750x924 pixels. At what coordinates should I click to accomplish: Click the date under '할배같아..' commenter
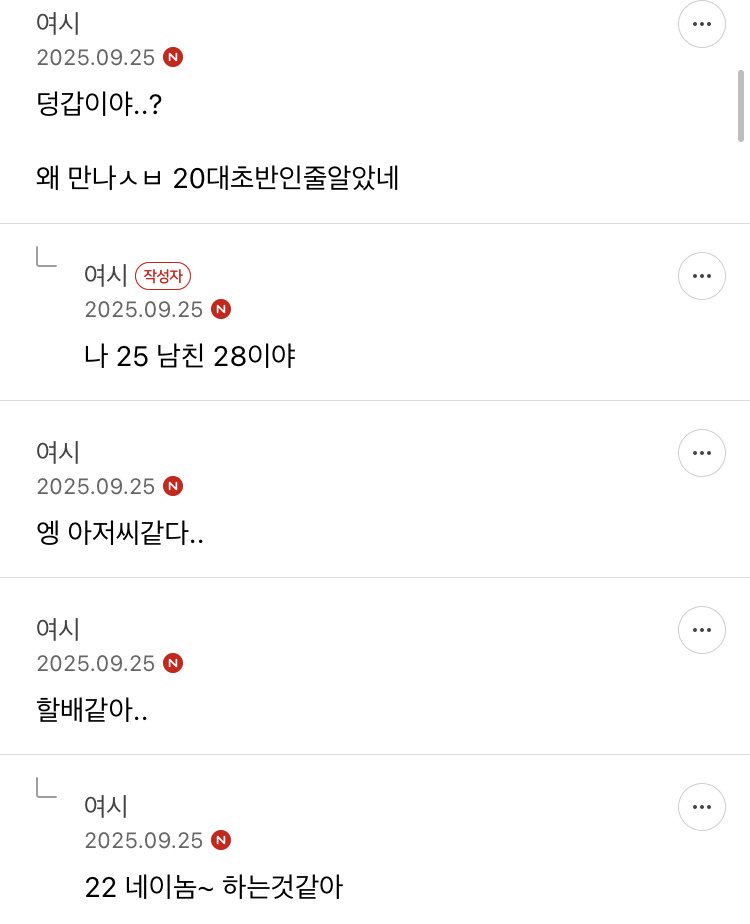(96, 663)
